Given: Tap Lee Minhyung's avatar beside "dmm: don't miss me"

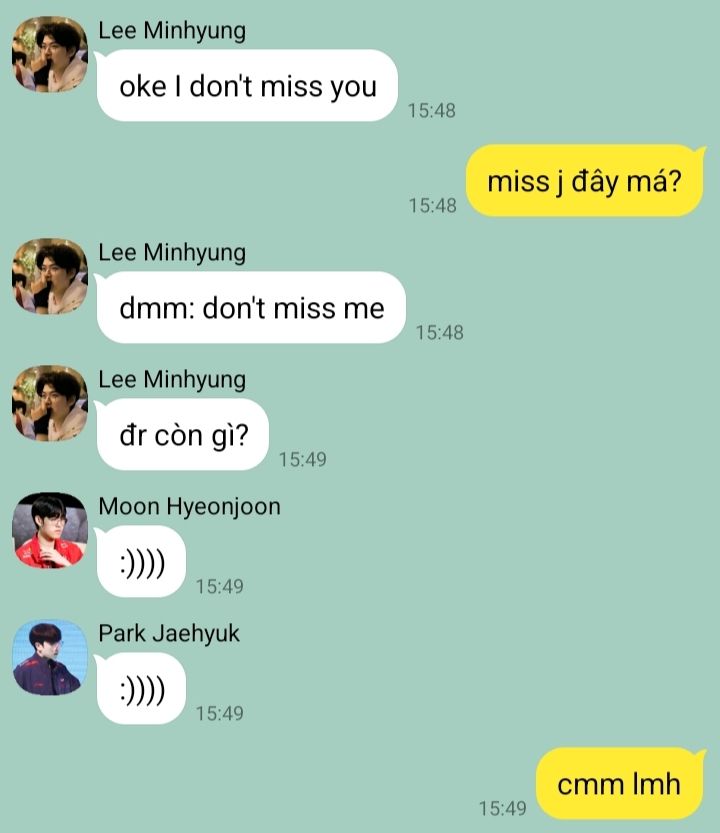Looking at the screenshot, I should point(50,276).
